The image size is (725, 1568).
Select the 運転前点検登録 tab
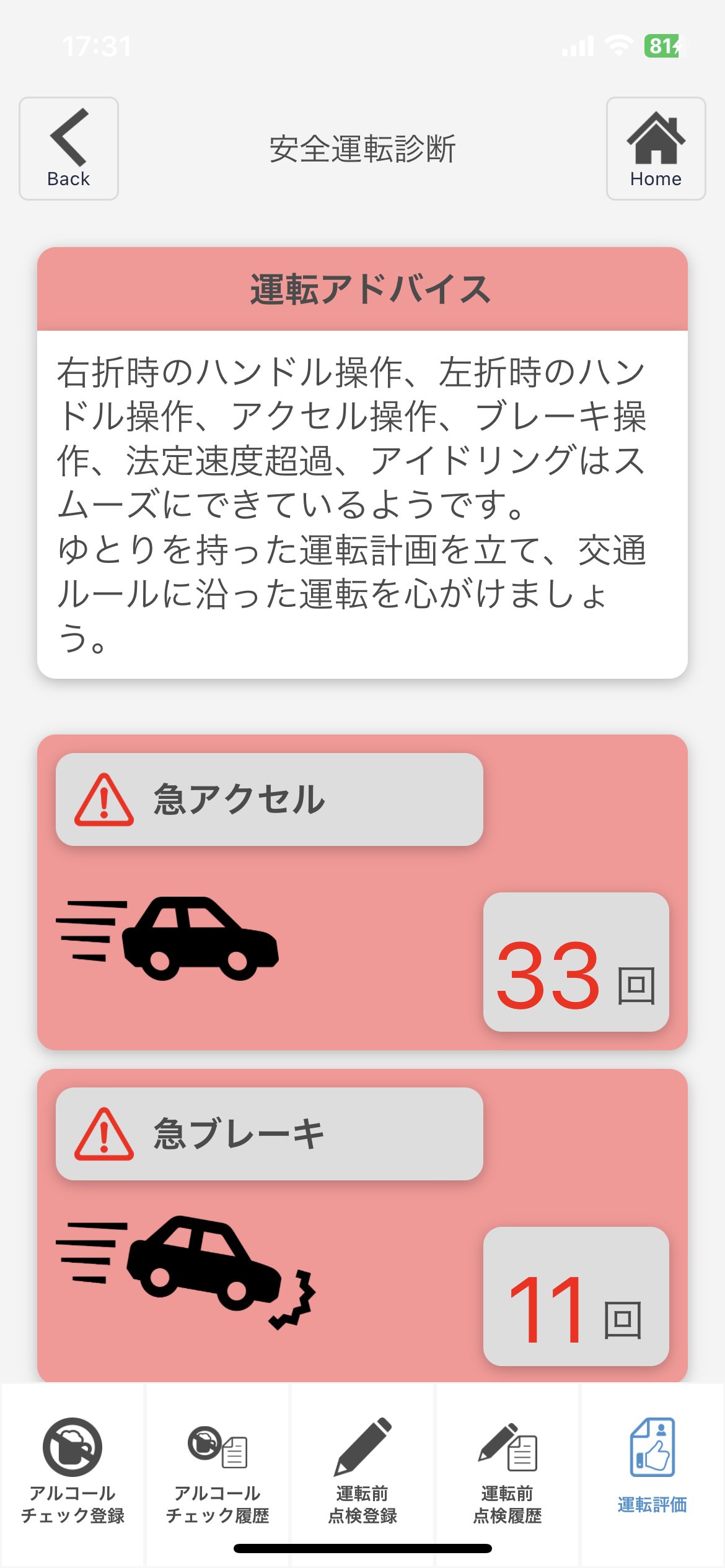click(362, 1469)
